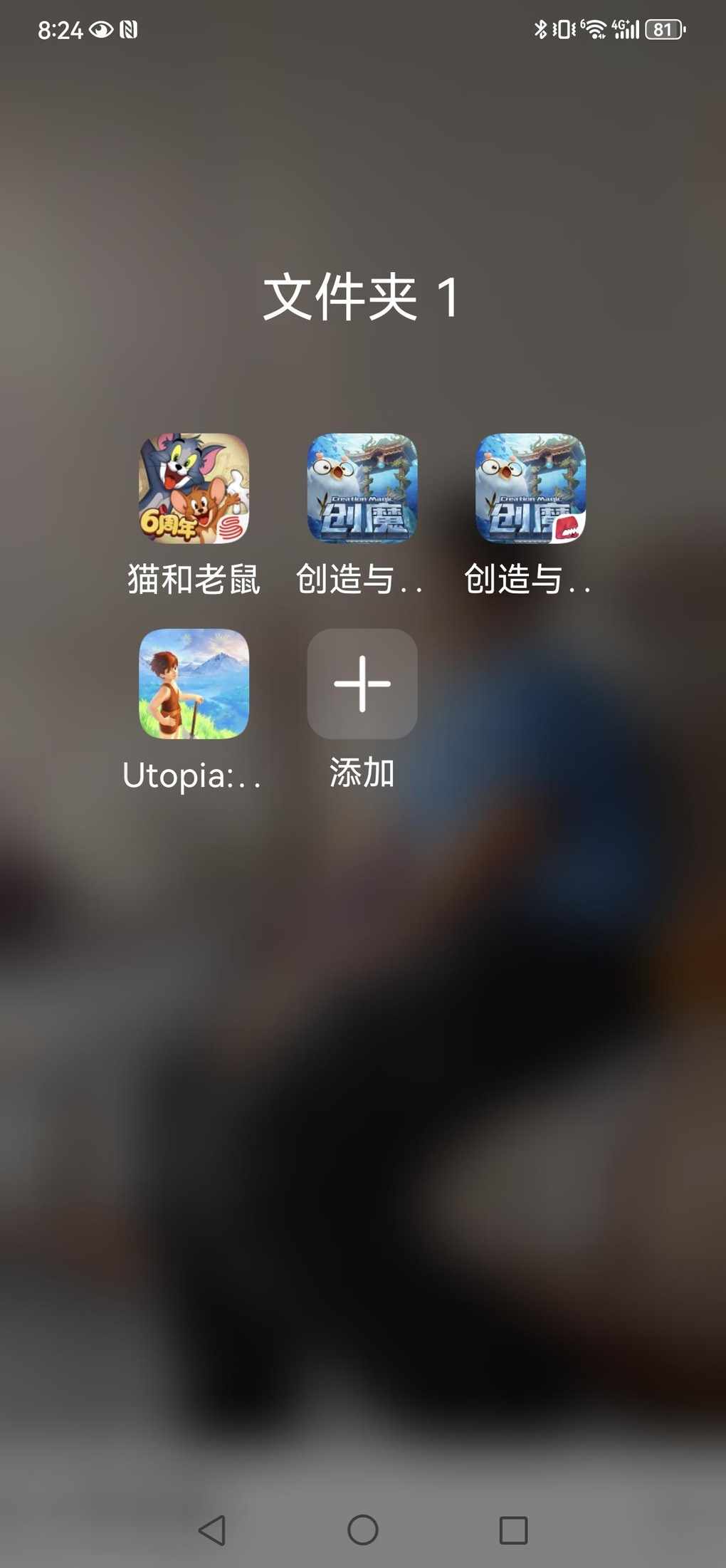Viewport: 726px width, 1568px height.
Task: Rename the folder title 文件夹 1
Action: pyautogui.click(x=362, y=297)
